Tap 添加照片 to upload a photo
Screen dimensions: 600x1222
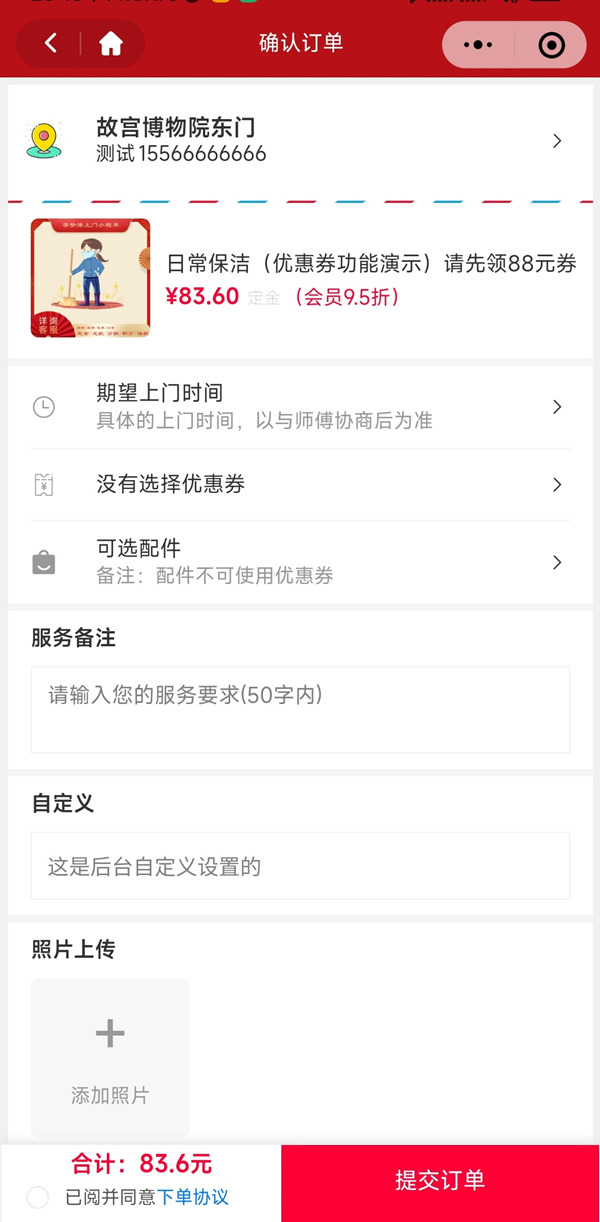tap(110, 1057)
